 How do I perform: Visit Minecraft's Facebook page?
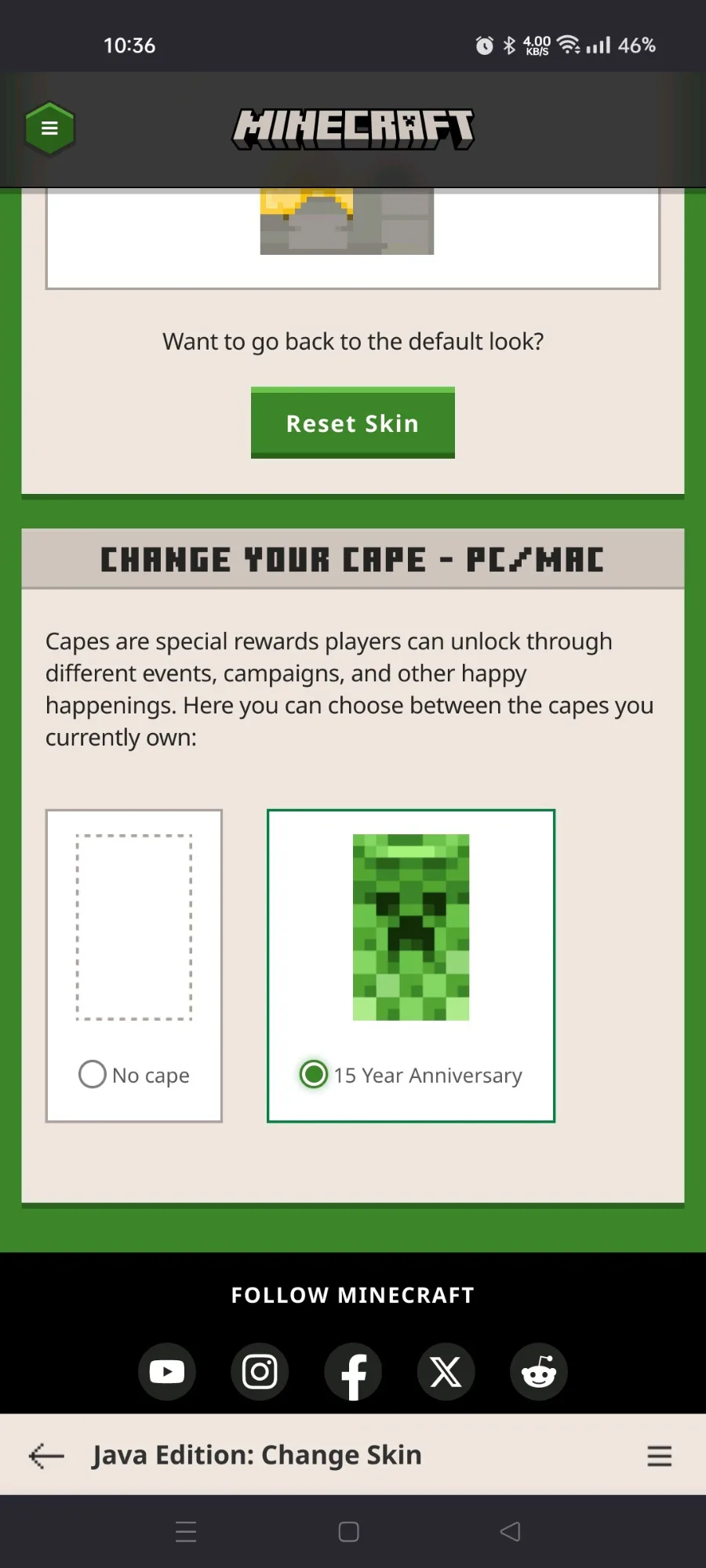point(353,1371)
